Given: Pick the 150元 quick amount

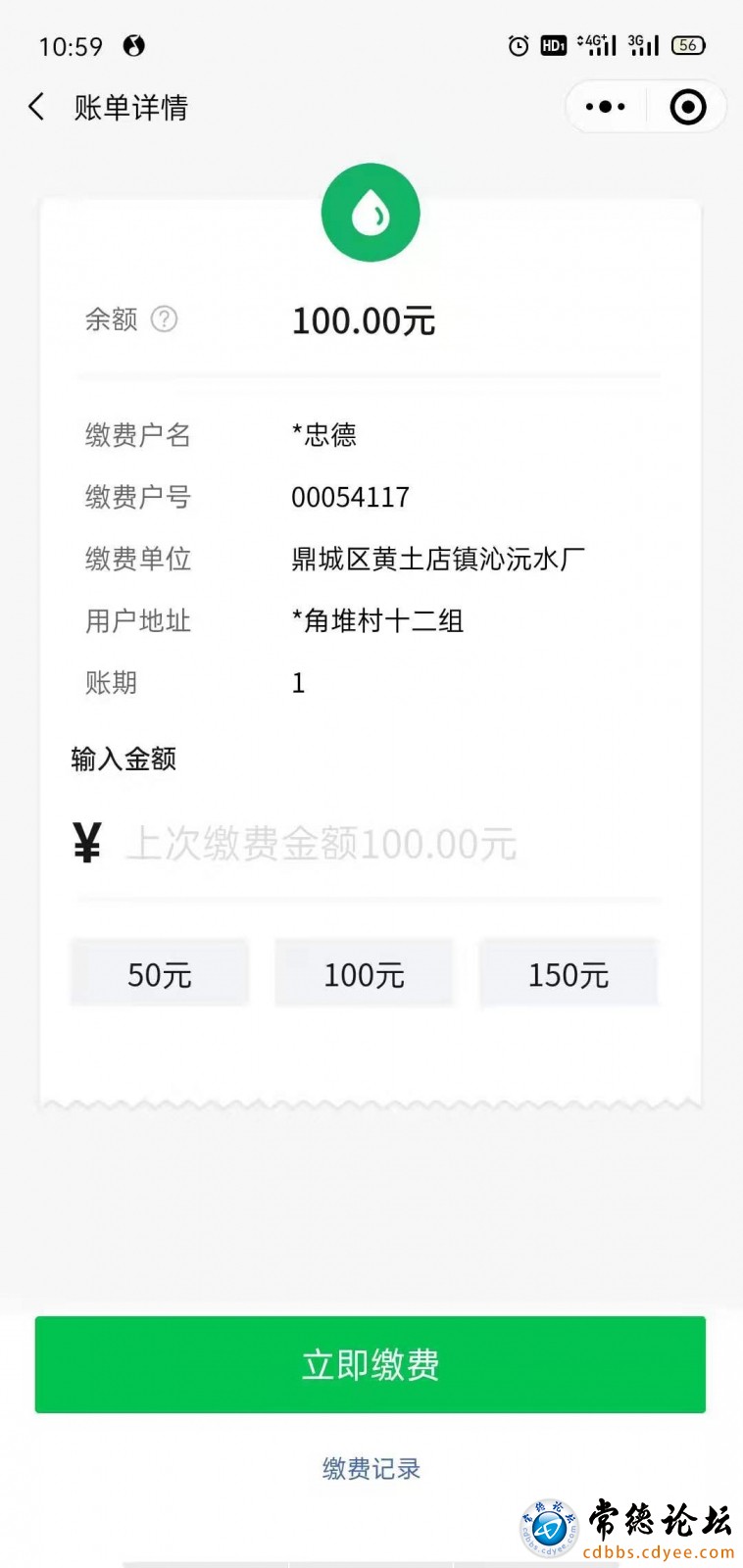Looking at the screenshot, I should [x=569, y=974].
